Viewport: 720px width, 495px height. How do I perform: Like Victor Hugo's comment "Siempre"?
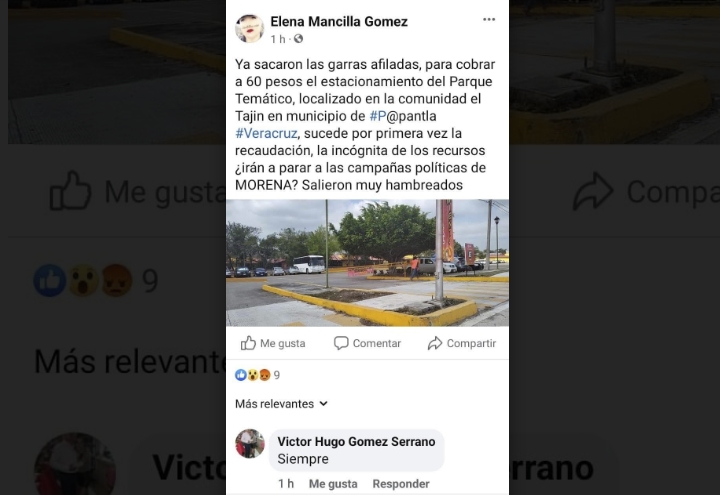332,484
